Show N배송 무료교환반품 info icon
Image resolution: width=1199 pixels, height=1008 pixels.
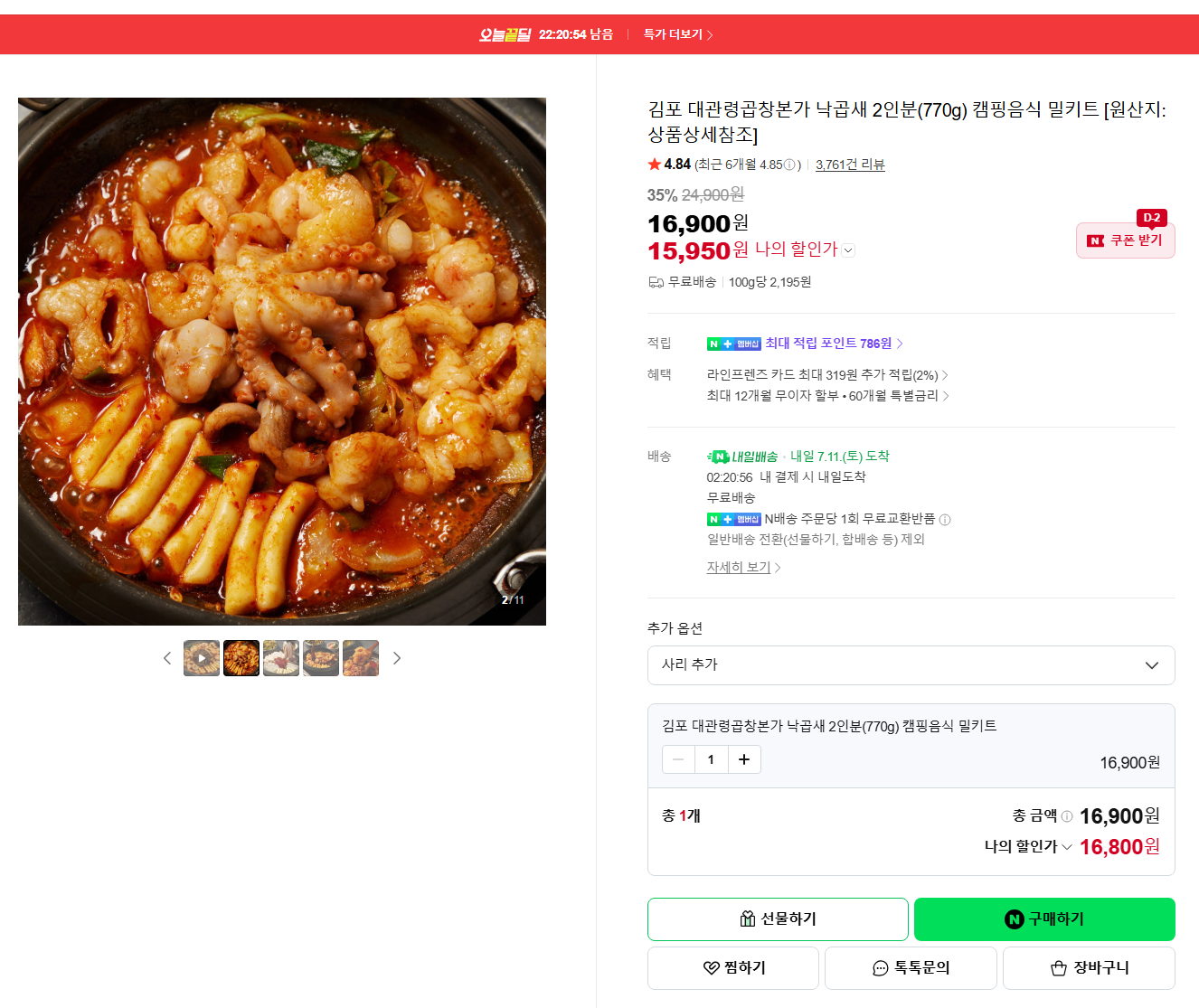945,520
